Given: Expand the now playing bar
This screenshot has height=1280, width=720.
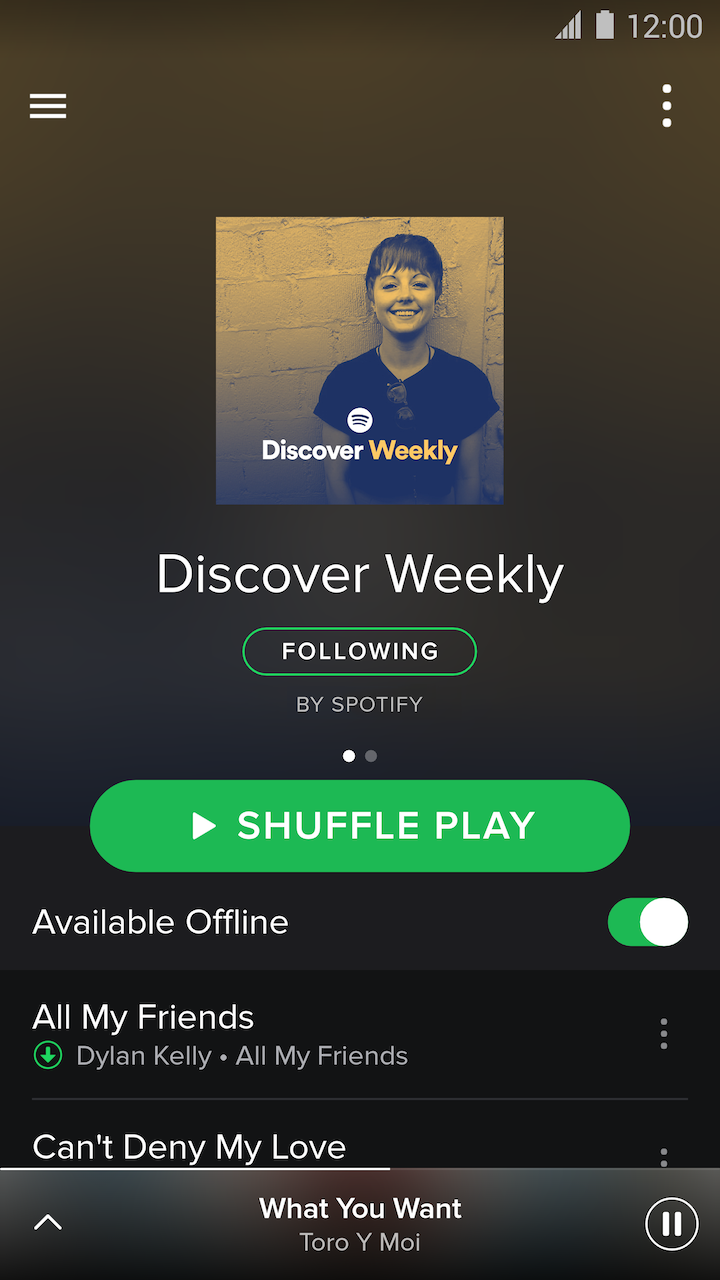Looking at the screenshot, I should click(48, 1222).
